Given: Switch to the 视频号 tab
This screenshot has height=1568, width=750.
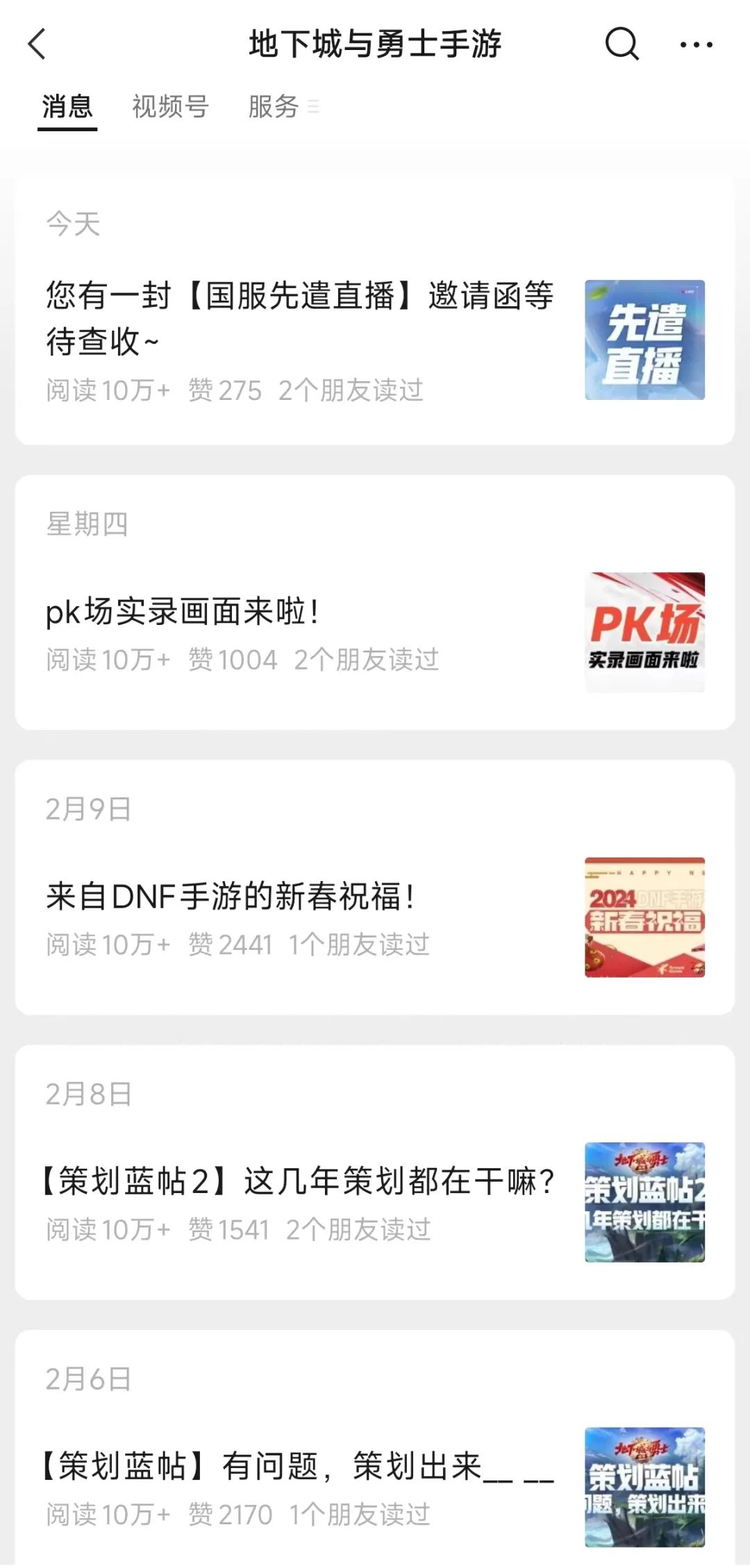Looking at the screenshot, I should click(170, 107).
